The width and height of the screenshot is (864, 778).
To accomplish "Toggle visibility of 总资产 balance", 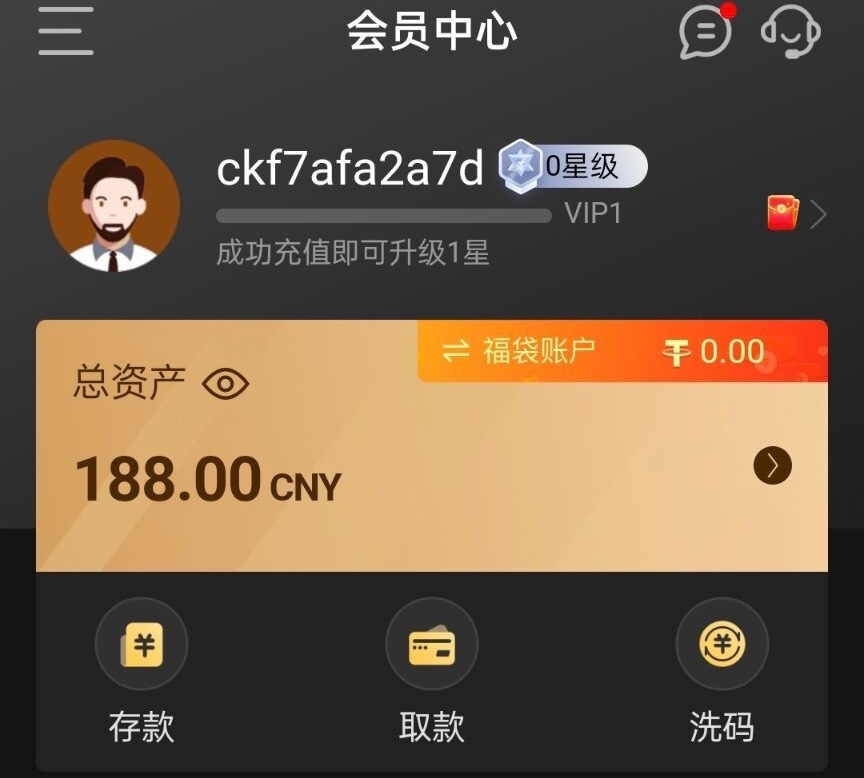I will coord(226,383).
